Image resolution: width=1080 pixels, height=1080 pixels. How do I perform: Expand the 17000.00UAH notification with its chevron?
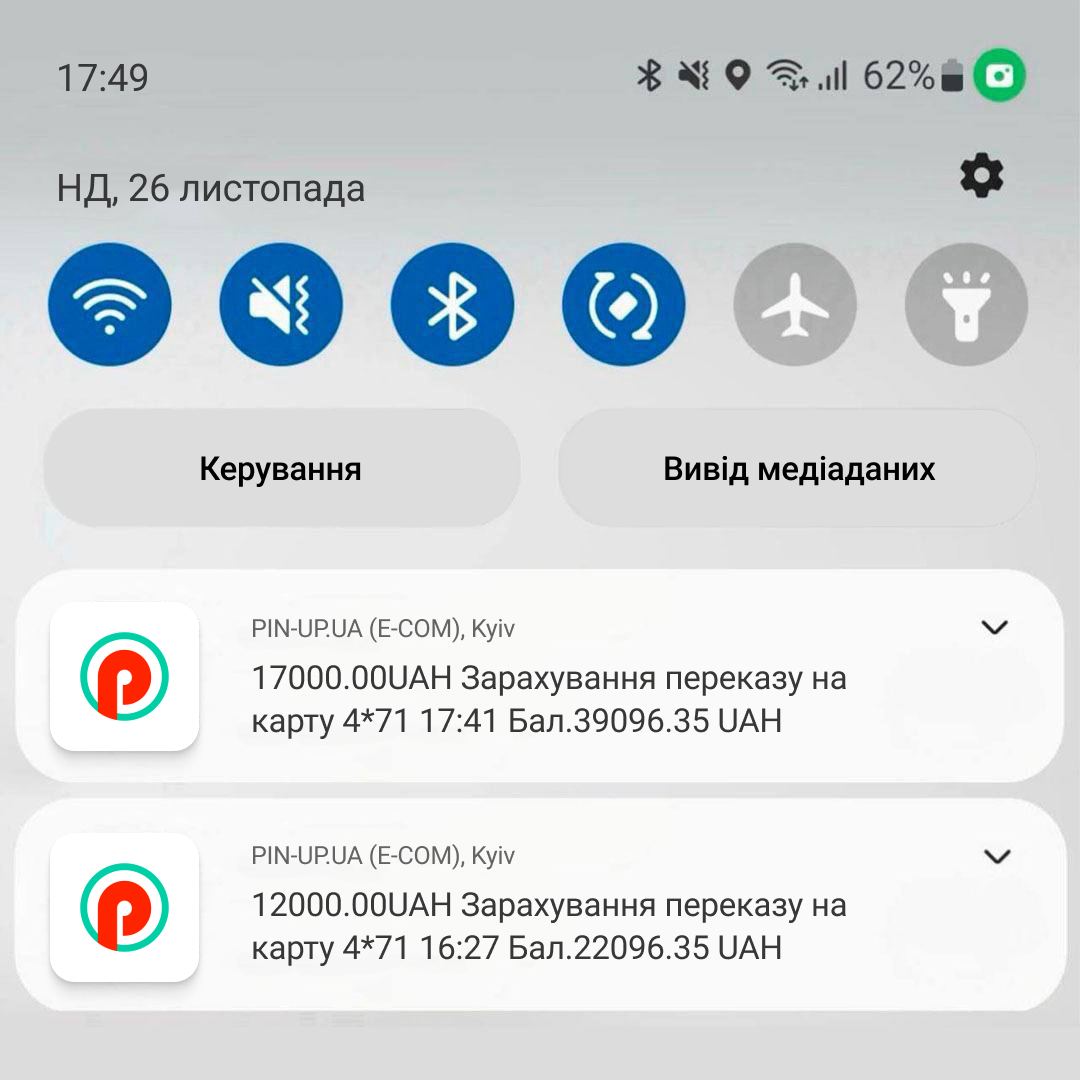pos(995,628)
